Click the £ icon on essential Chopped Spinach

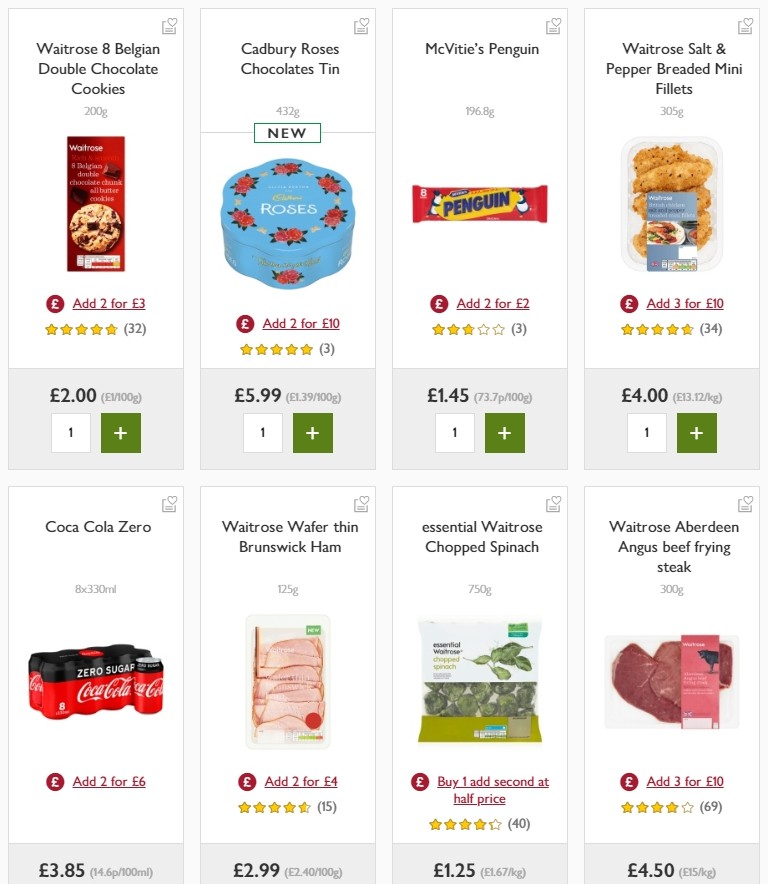click(x=418, y=781)
